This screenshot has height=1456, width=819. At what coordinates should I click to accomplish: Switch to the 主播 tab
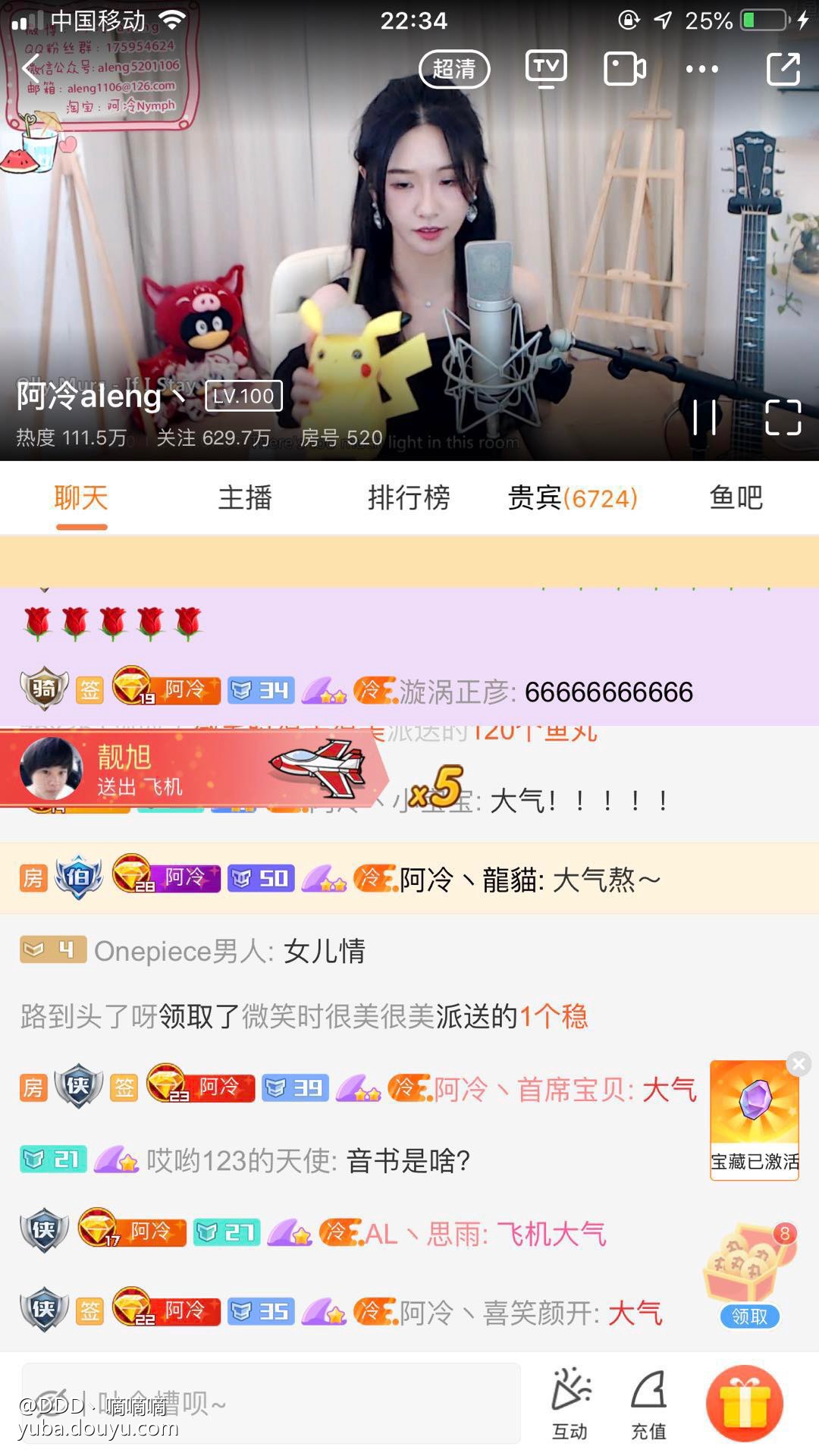(x=245, y=498)
